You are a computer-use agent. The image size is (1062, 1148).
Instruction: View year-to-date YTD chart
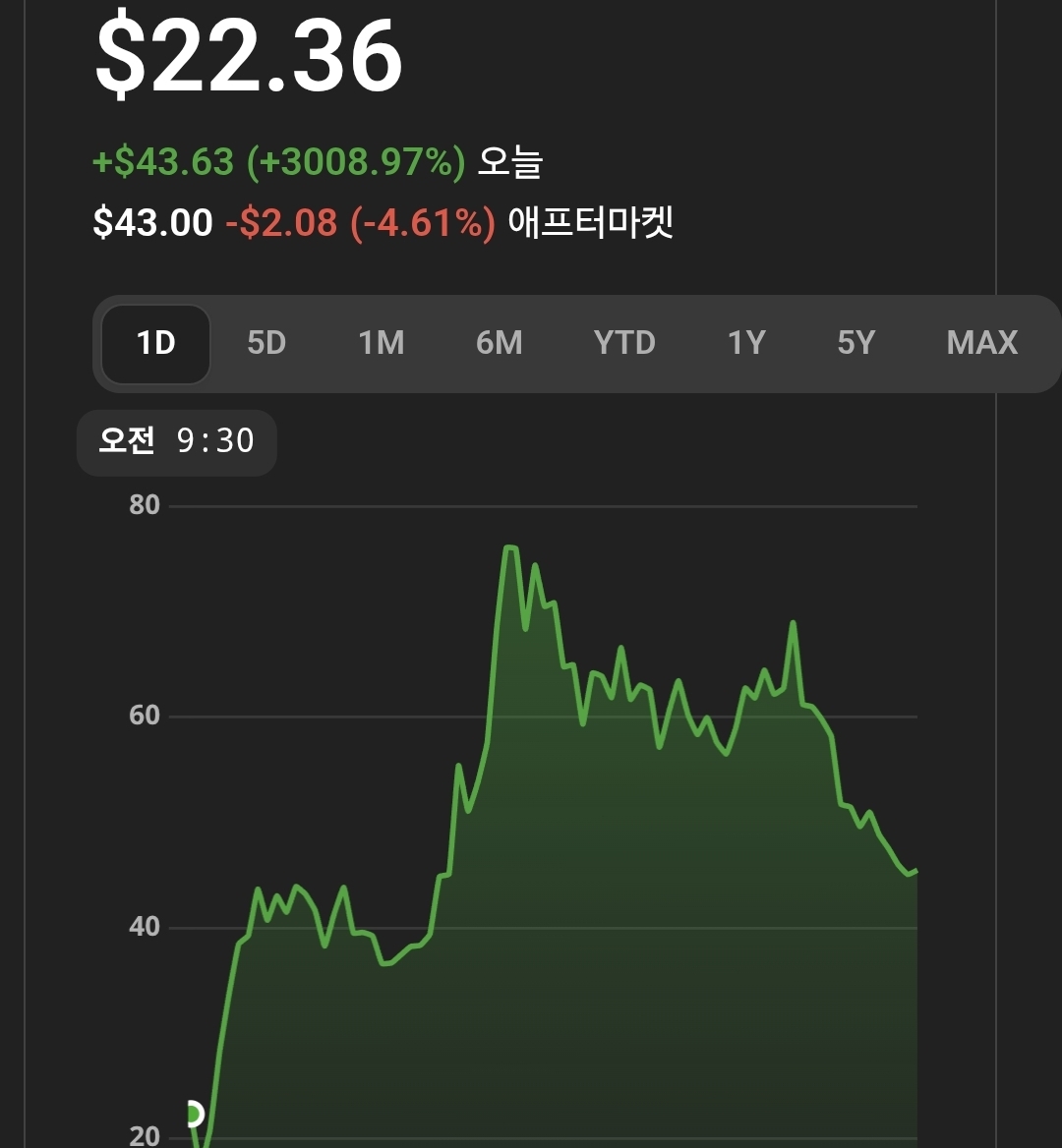click(624, 344)
